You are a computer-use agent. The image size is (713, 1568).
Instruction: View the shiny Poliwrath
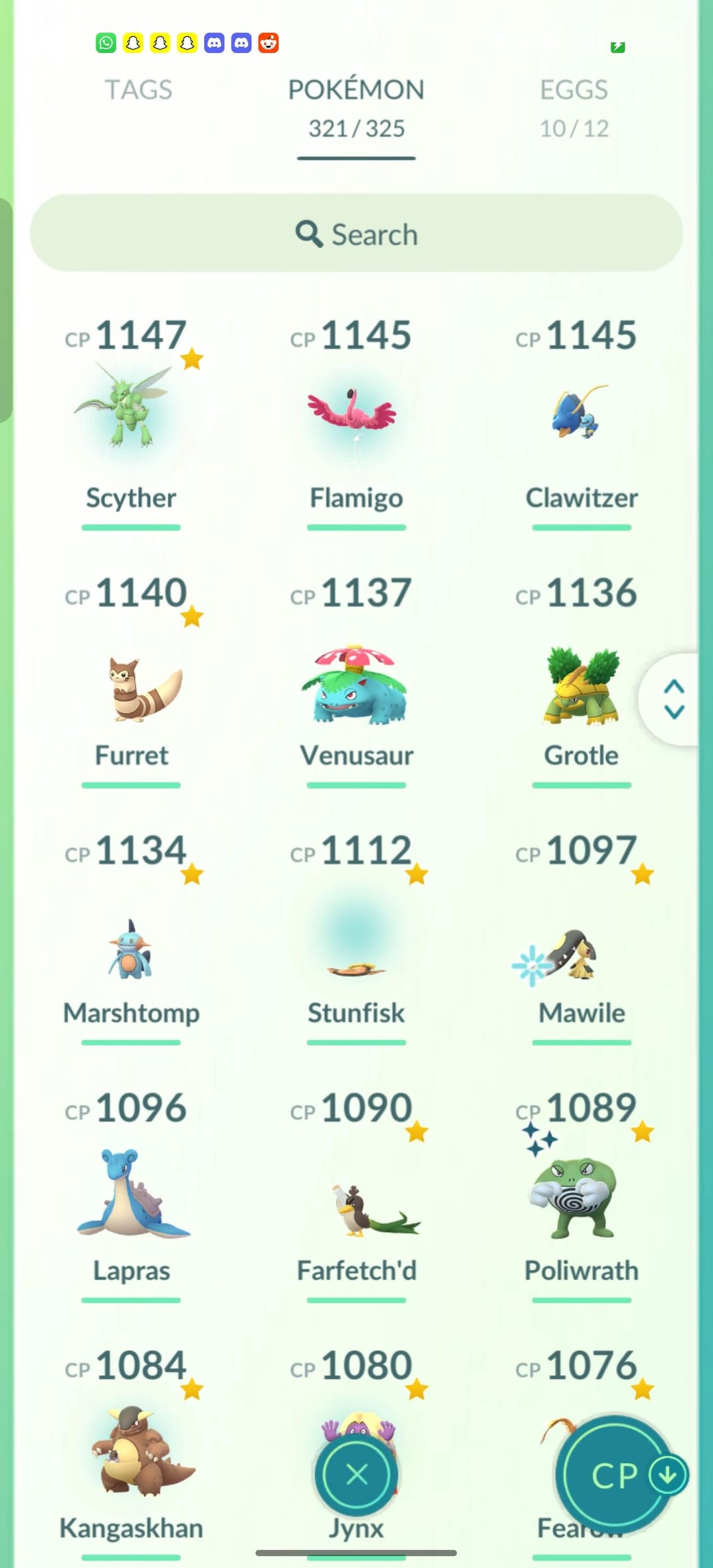click(581, 1195)
